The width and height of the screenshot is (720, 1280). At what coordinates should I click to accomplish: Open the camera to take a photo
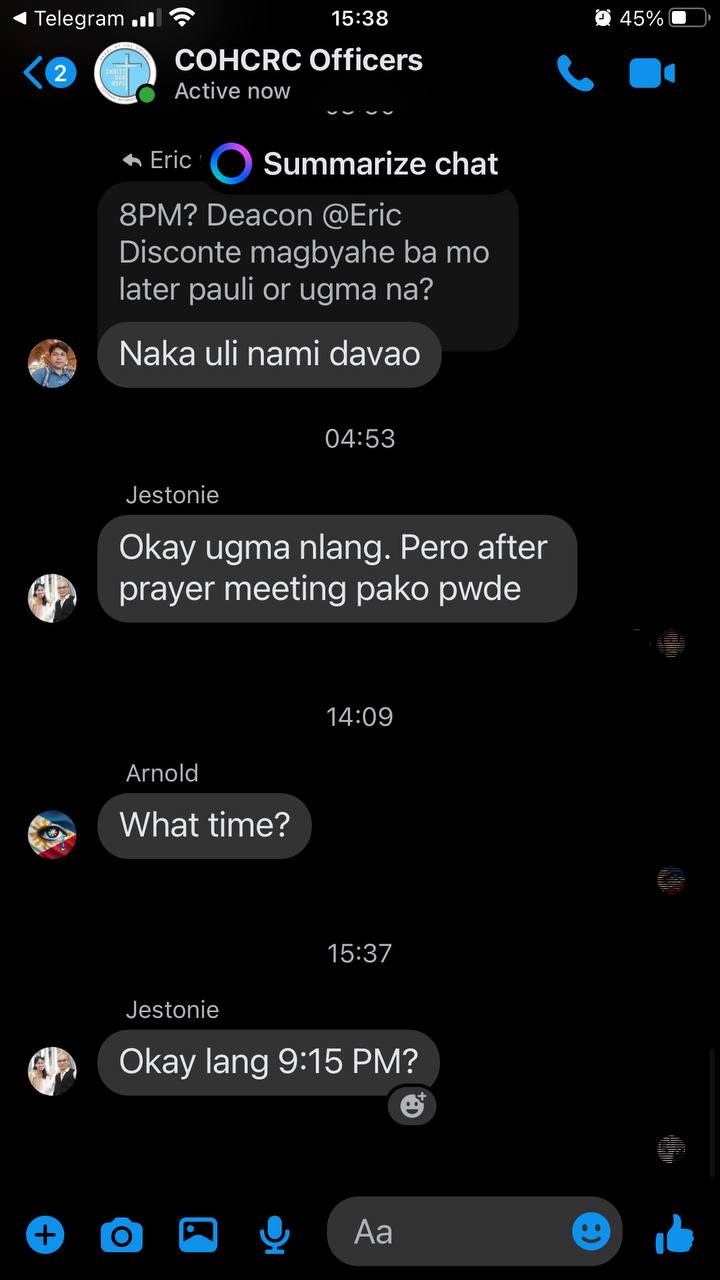[x=122, y=1235]
